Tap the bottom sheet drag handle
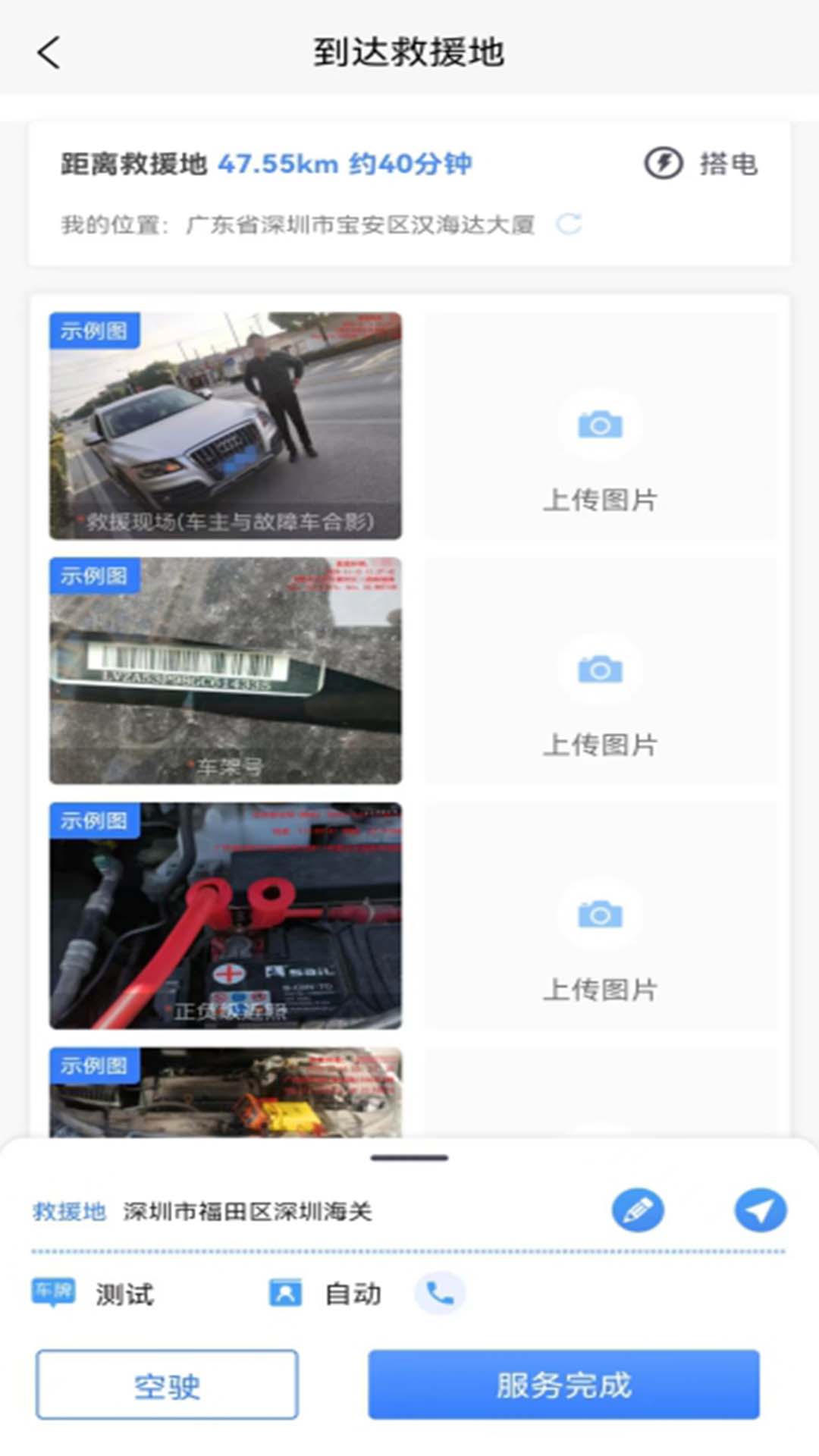The width and height of the screenshot is (819, 1456). [x=409, y=1158]
